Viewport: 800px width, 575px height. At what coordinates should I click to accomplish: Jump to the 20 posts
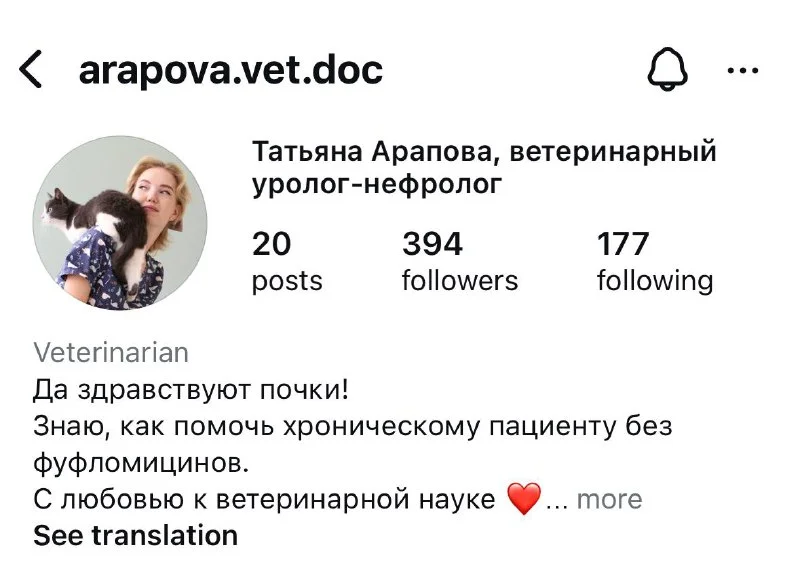click(x=287, y=261)
